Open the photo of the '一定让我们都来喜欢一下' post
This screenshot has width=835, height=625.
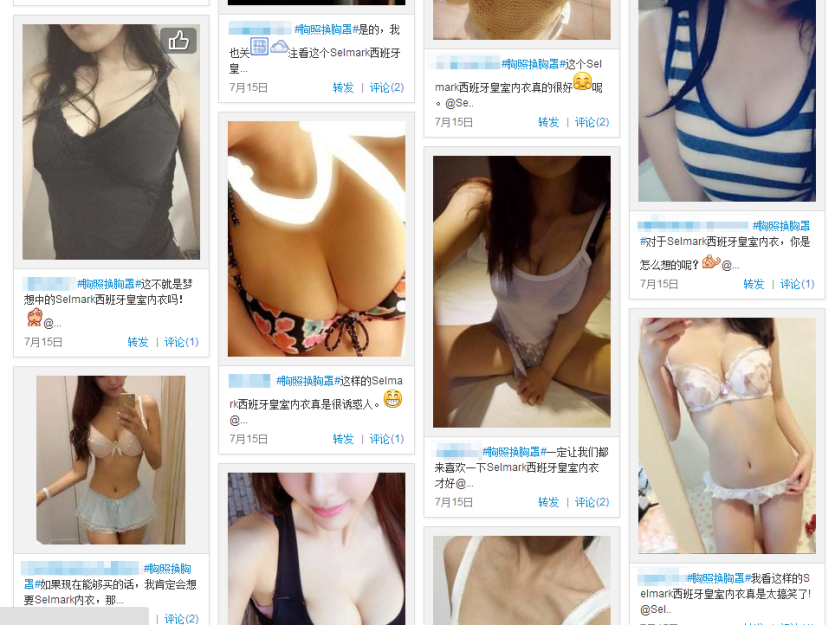[521, 291]
